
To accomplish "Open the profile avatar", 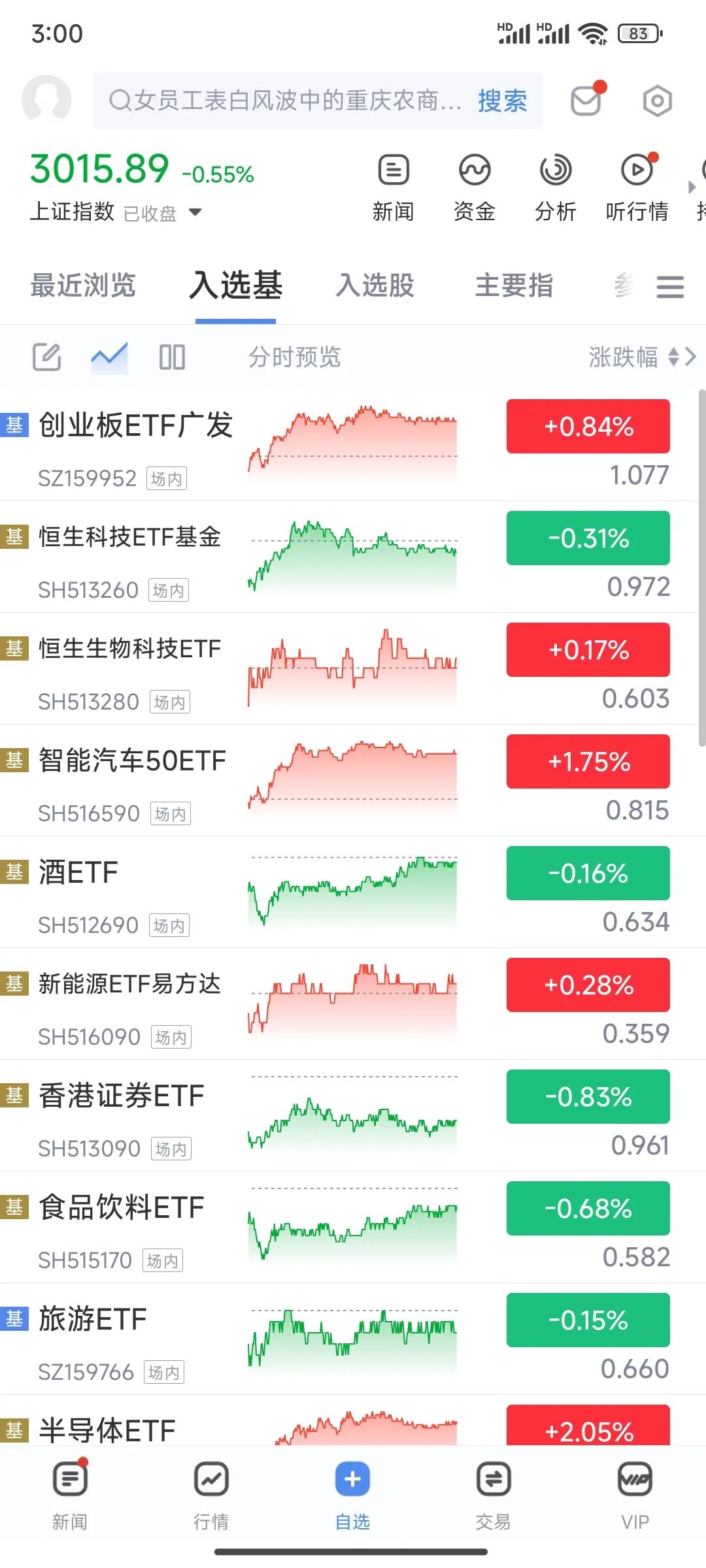I will click(46, 100).
